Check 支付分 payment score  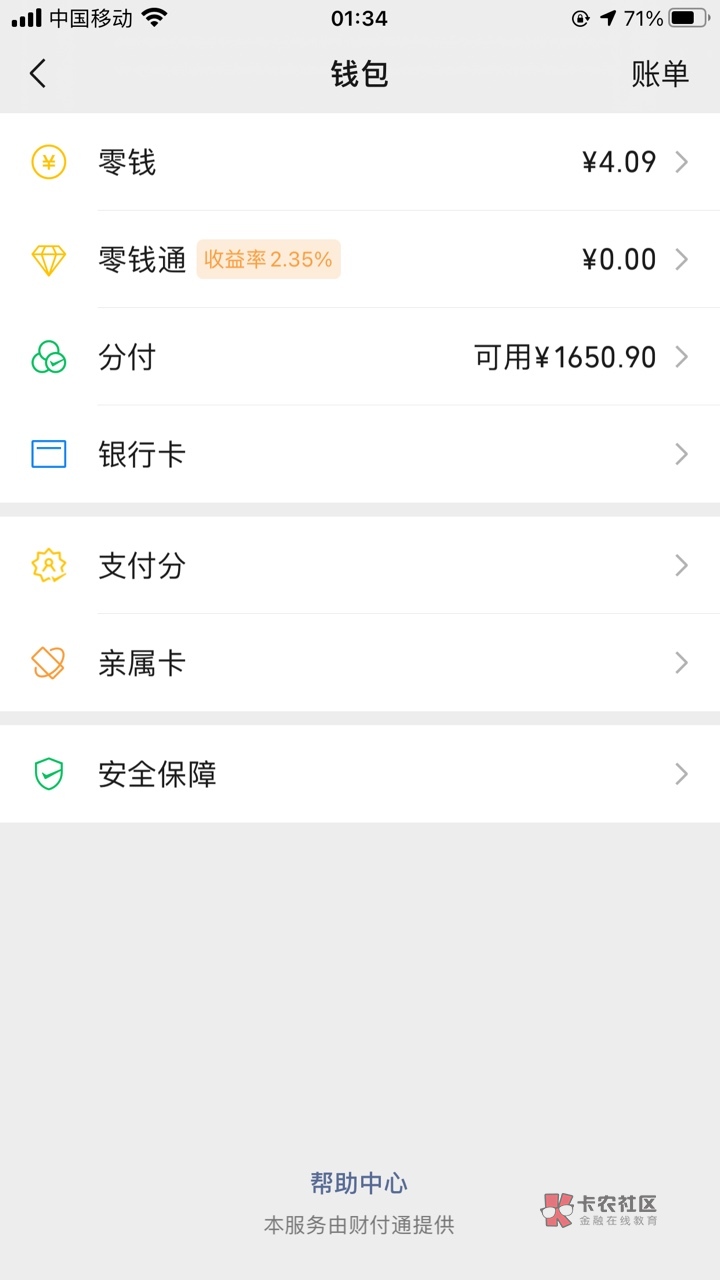(360, 566)
